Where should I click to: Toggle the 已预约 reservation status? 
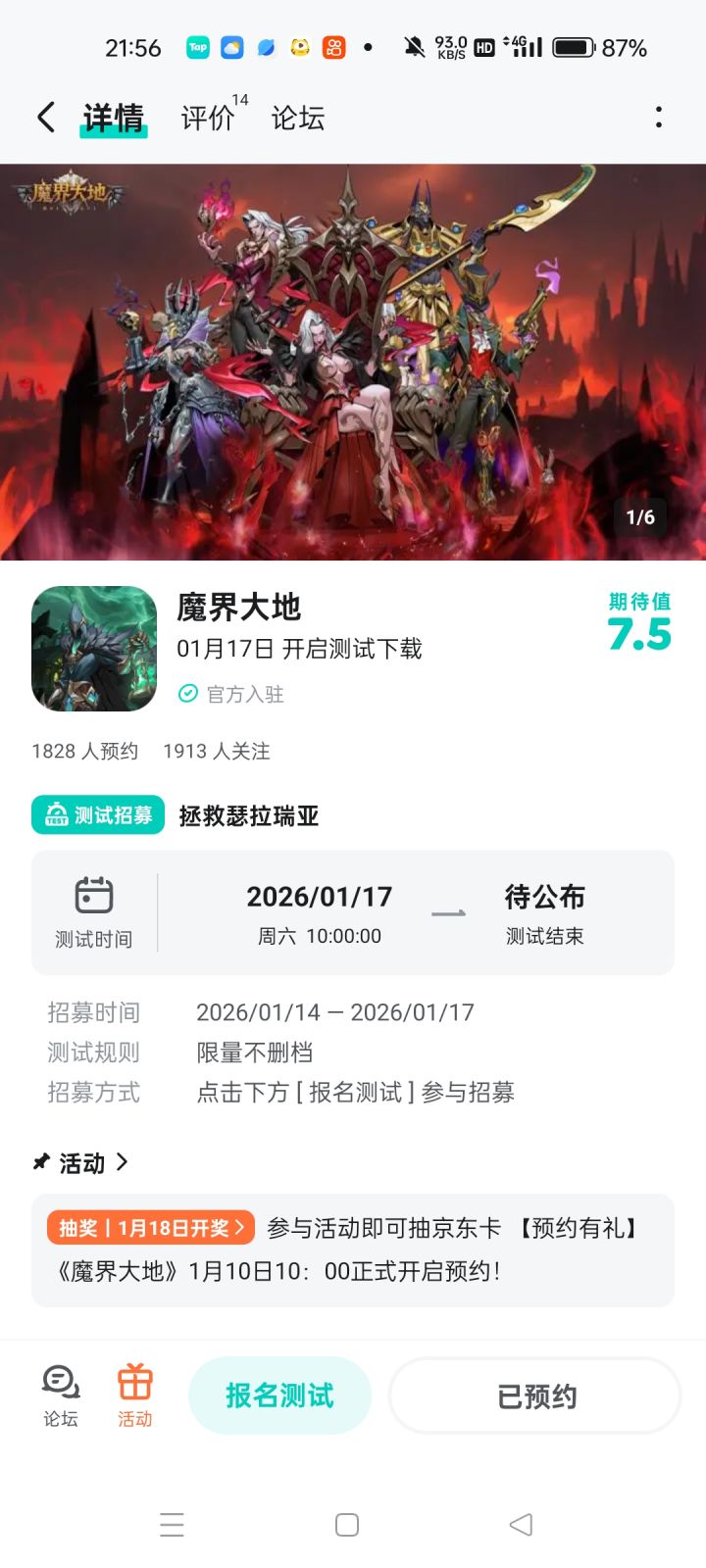[x=534, y=1395]
